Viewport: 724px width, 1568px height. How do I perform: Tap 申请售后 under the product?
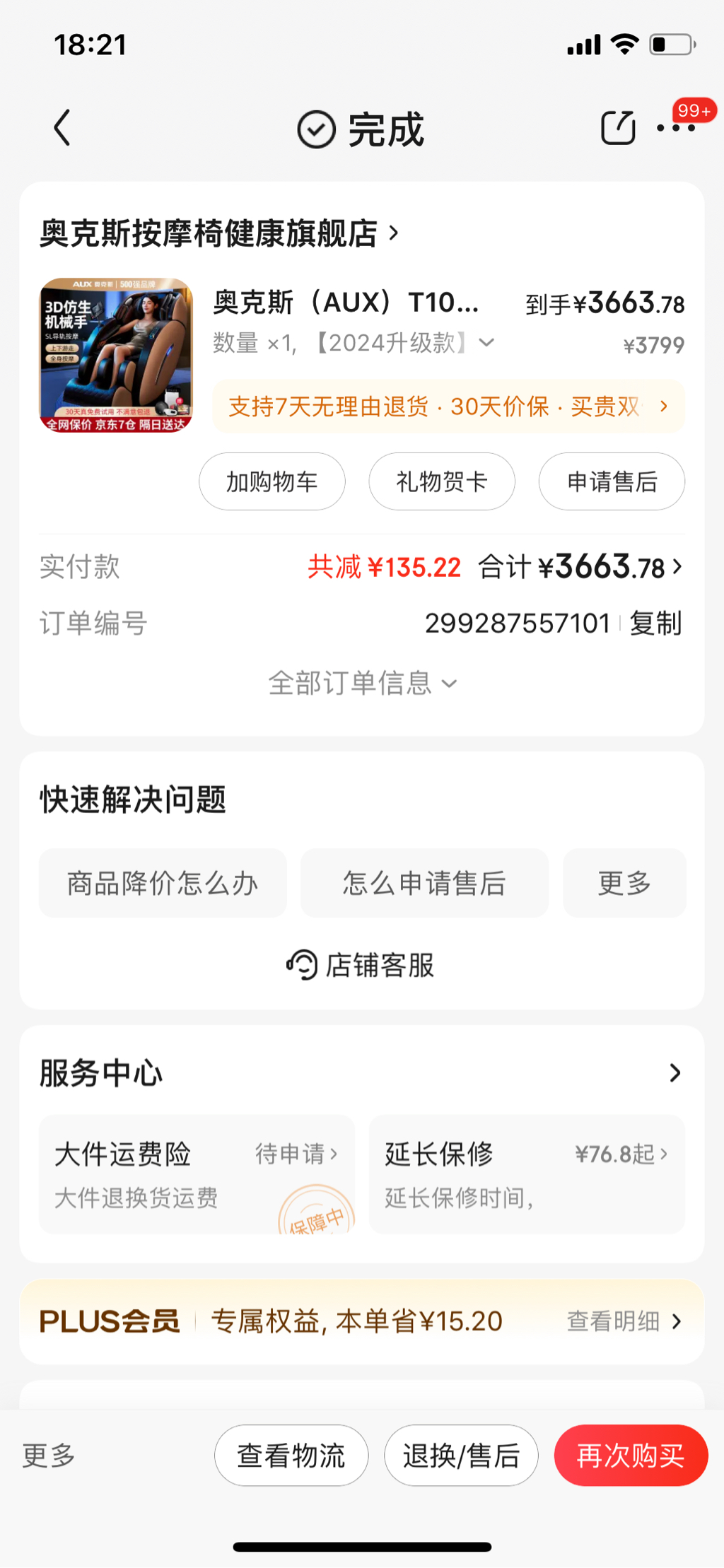(612, 482)
